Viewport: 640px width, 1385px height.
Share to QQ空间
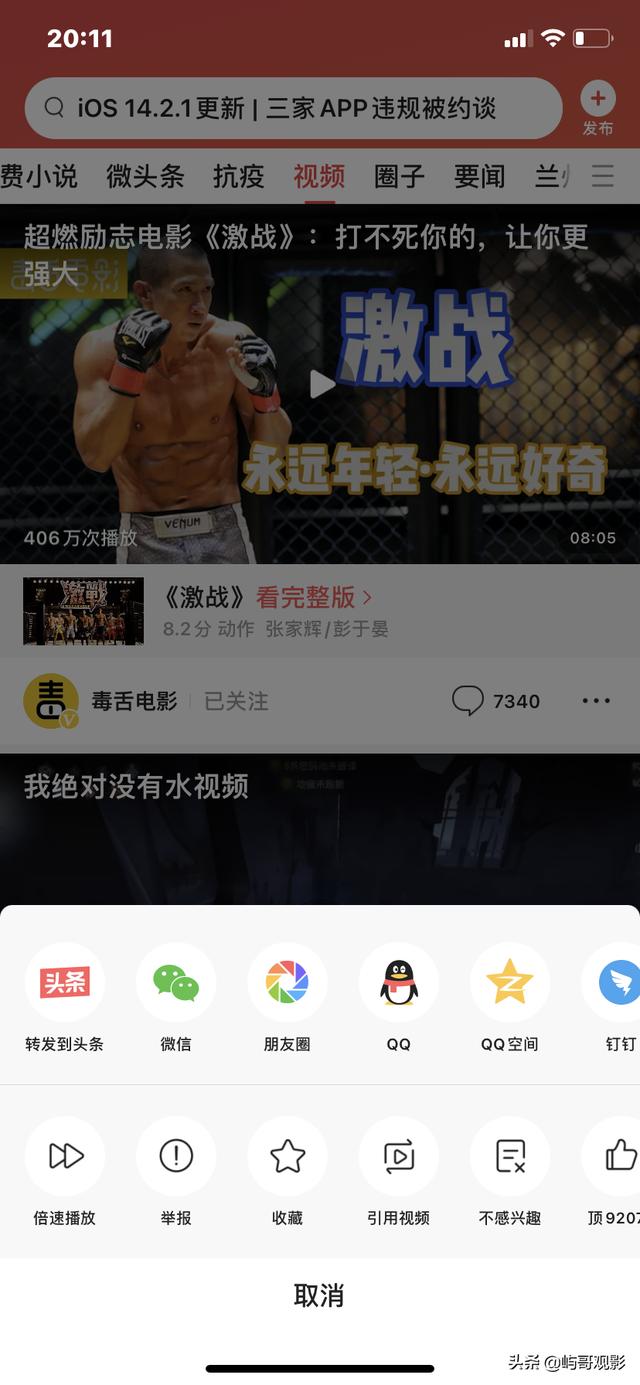point(510,983)
